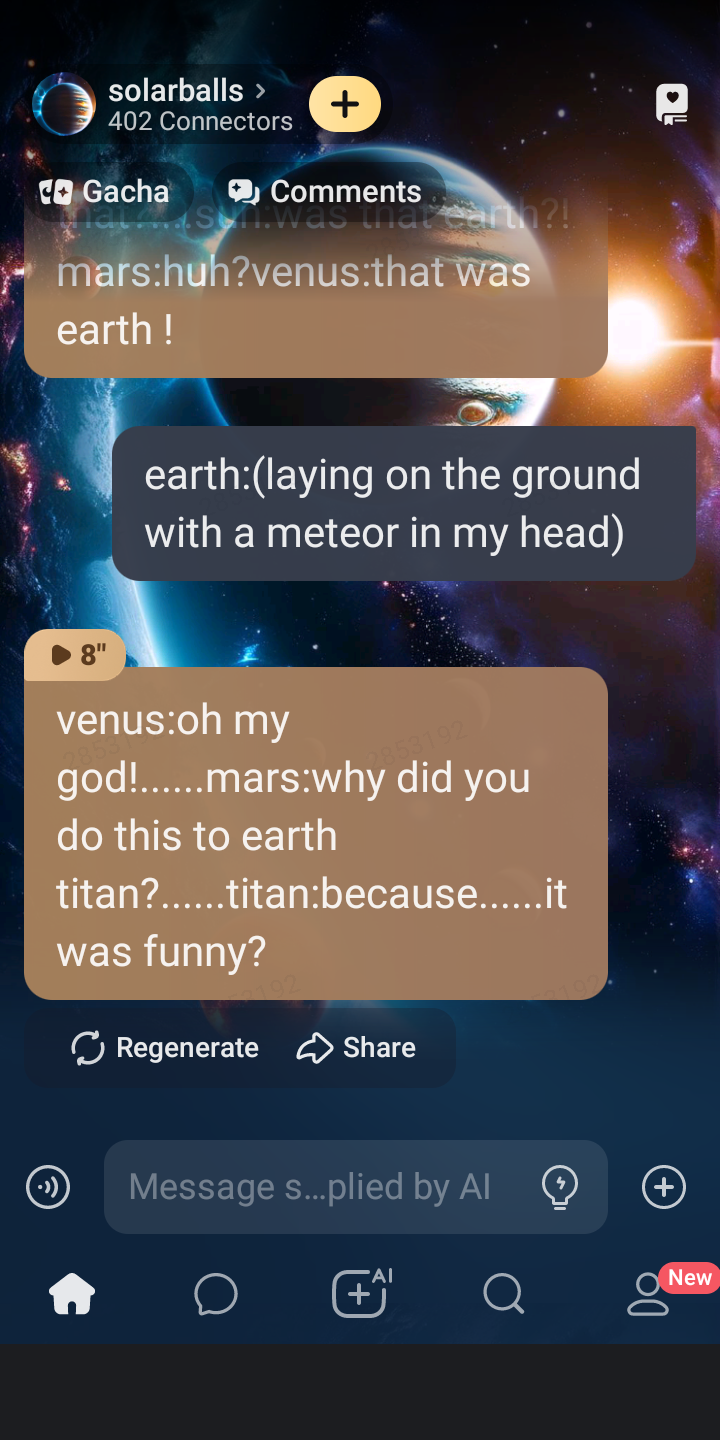Screen dimensions: 720x1440
Task: Tap the lightbulb suggestion icon
Action: [x=559, y=1187]
